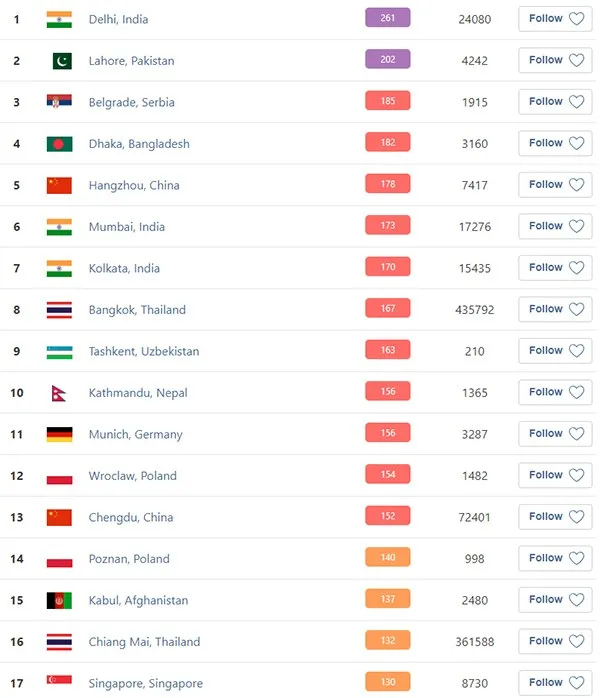Follow Hangzhou, China
The image size is (600, 698).
pyautogui.click(x=555, y=185)
